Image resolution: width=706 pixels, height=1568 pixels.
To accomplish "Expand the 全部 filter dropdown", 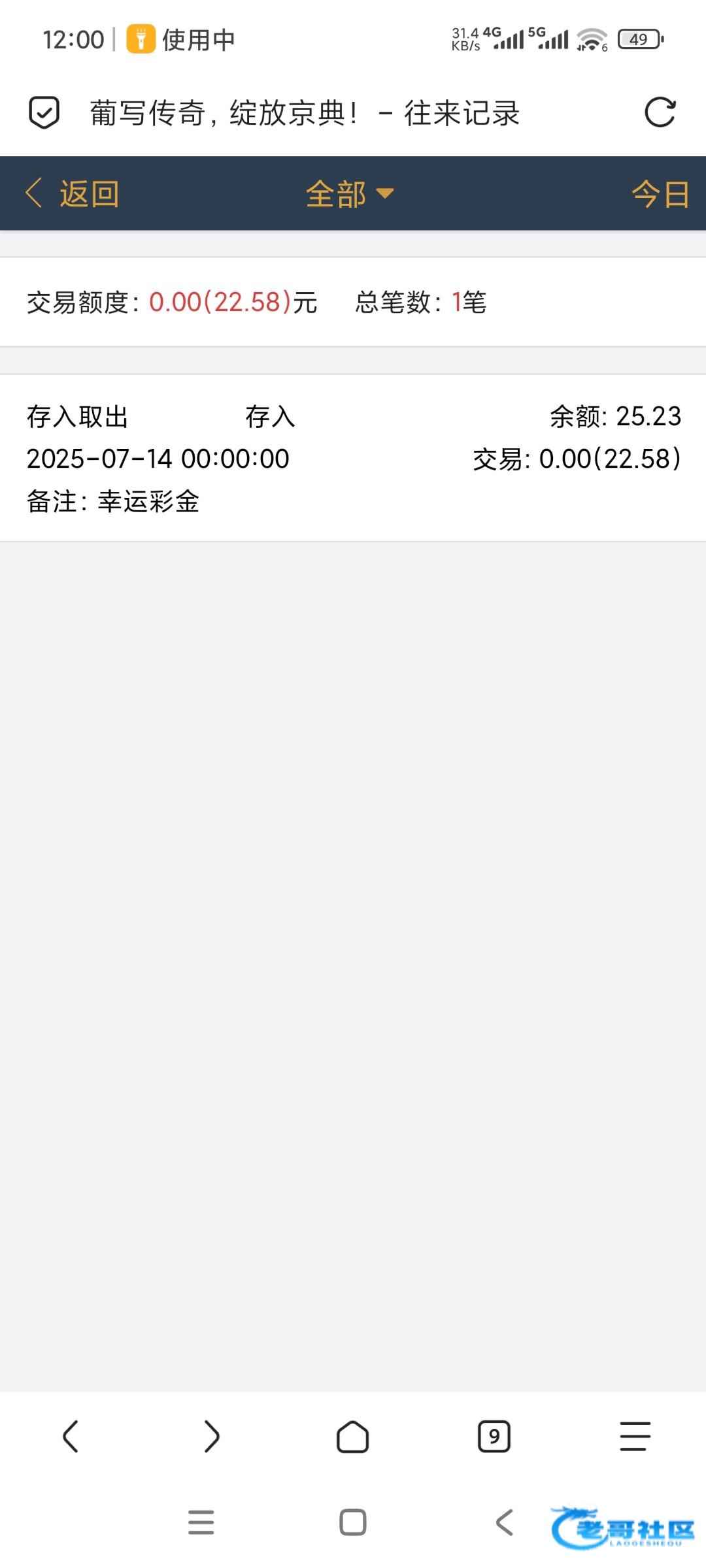I will (349, 194).
